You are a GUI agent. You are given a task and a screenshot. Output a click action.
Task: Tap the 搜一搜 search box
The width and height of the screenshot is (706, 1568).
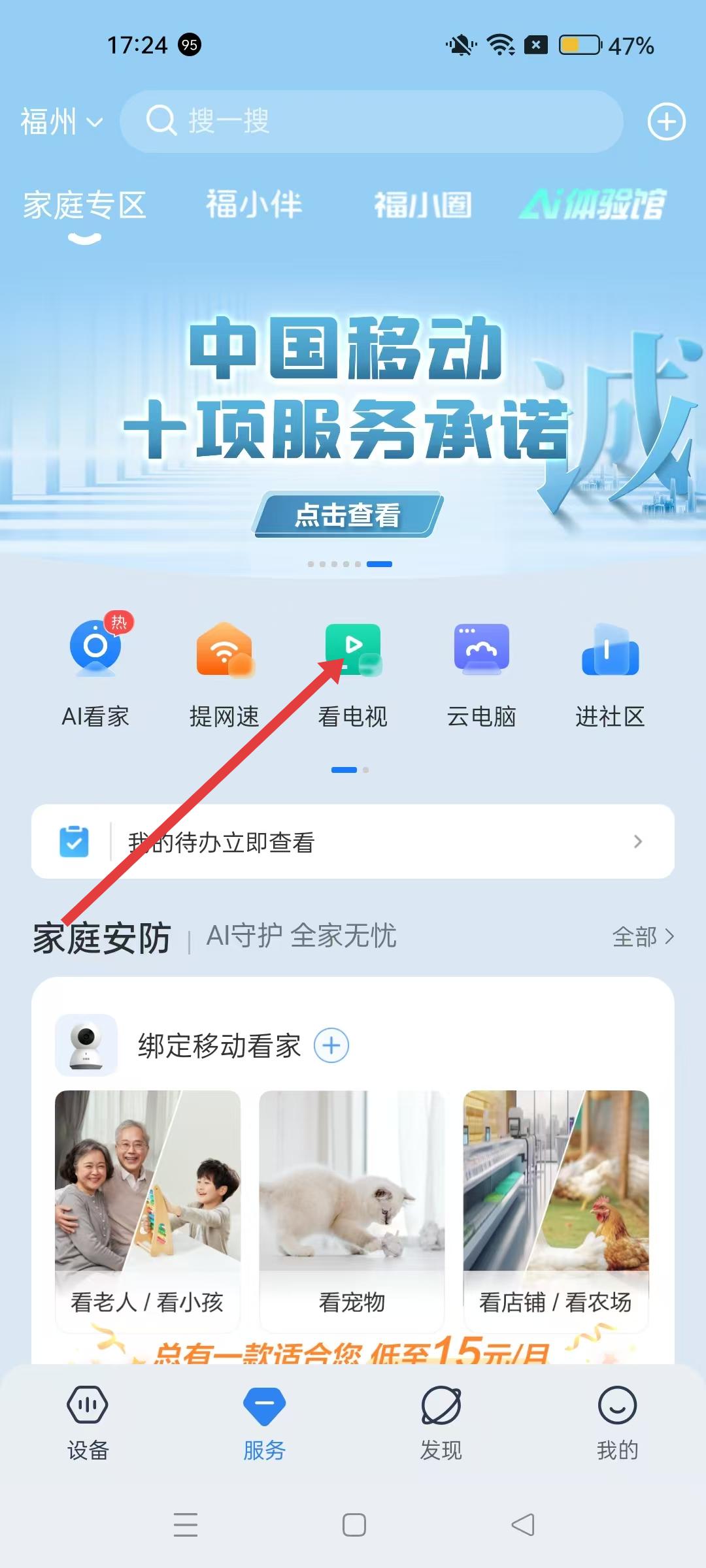pos(370,122)
